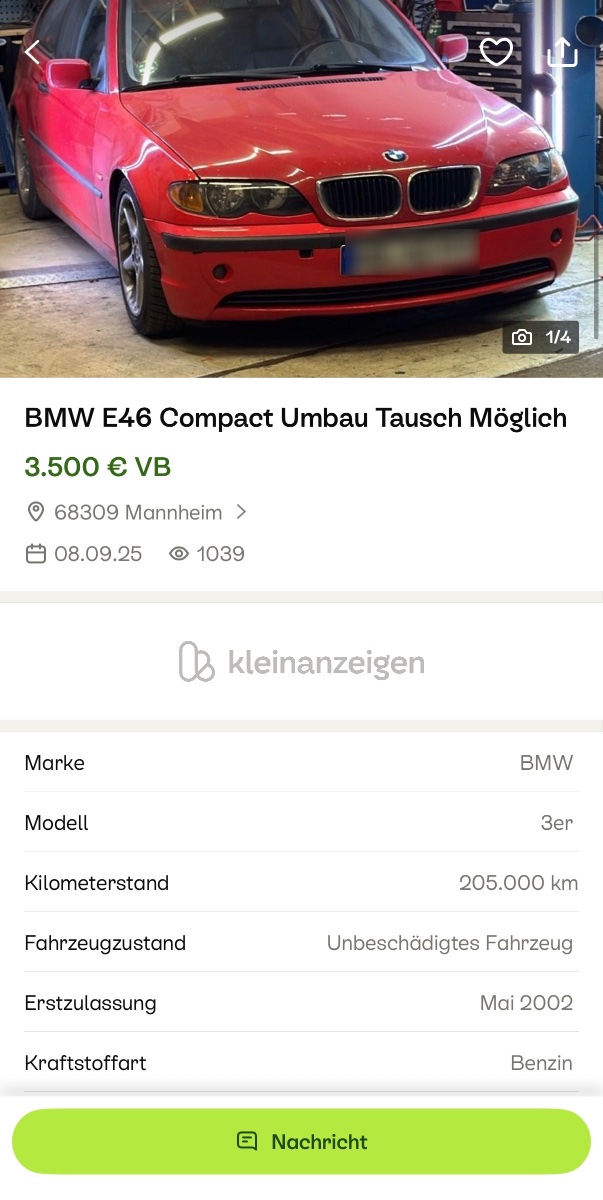This screenshot has height=1200, width=603.
Task: Share the BMW E46 listing
Action: tap(563, 52)
